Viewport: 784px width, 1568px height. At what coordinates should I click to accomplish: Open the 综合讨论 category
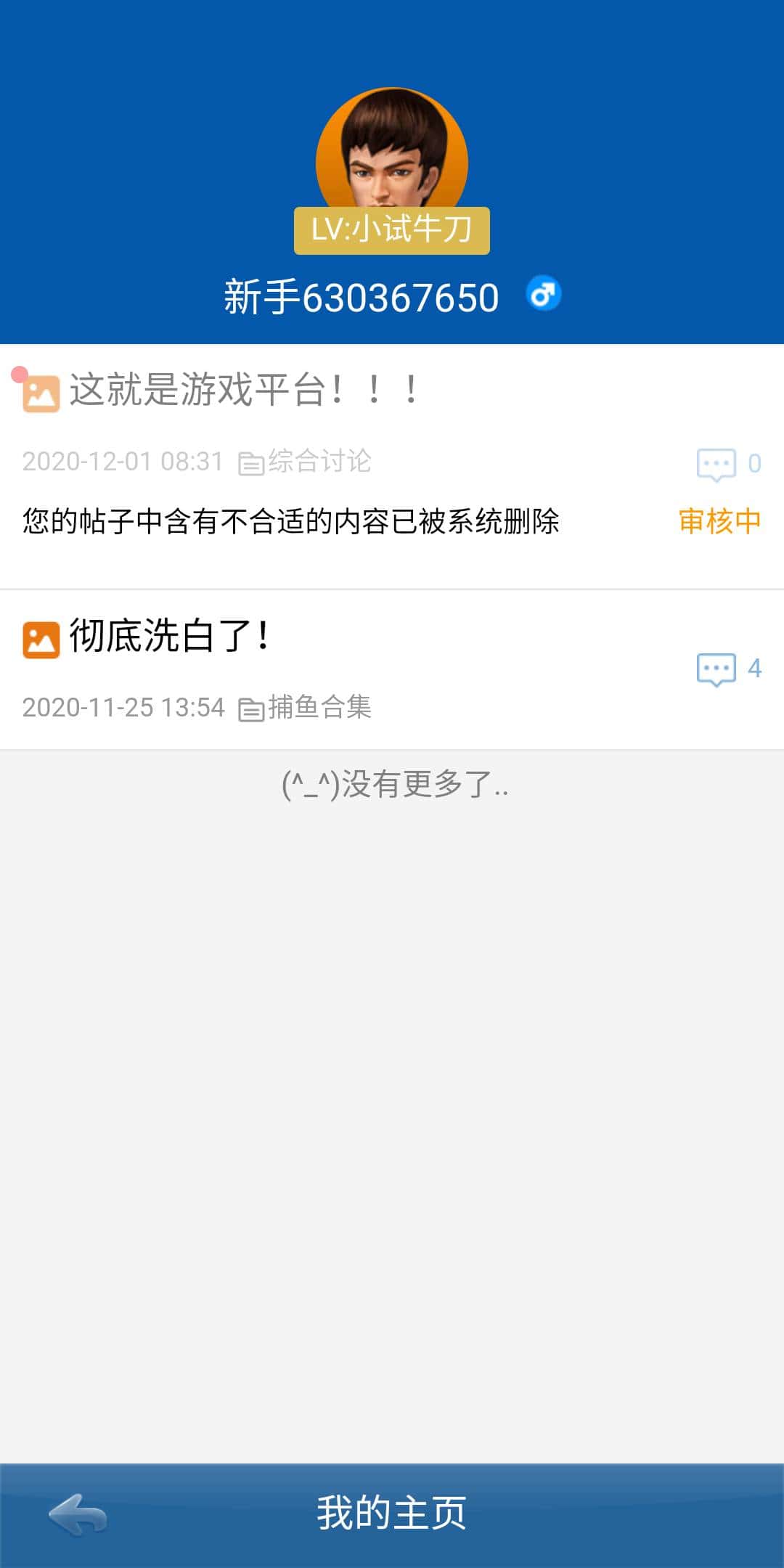[320, 462]
